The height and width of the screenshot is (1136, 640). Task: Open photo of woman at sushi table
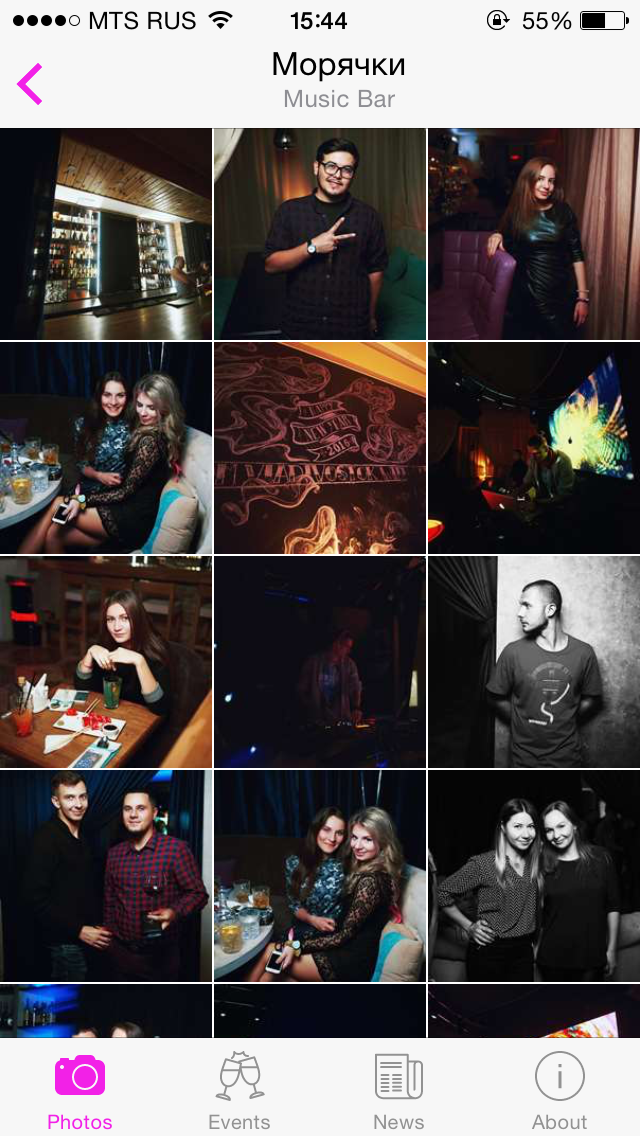pyautogui.click(x=105, y=662)
